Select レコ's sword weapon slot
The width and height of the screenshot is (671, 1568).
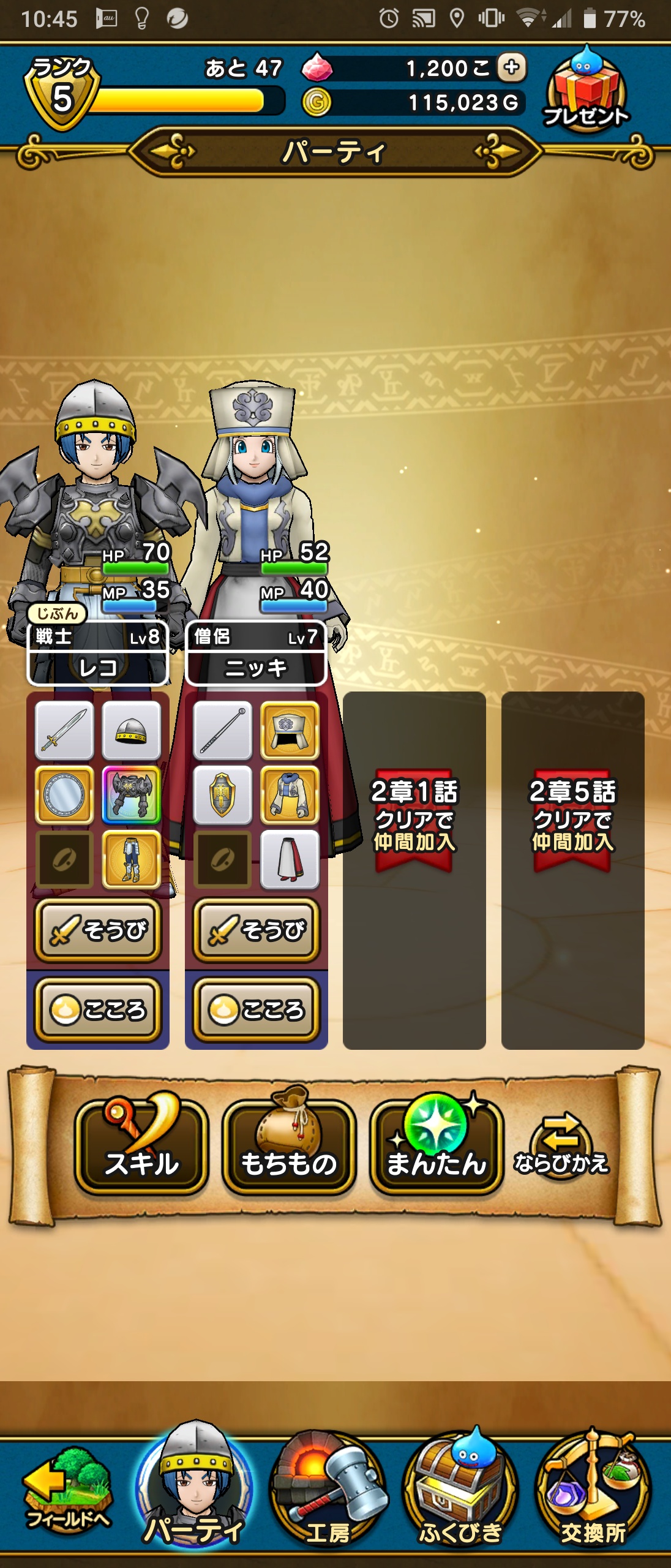[64, 730]
